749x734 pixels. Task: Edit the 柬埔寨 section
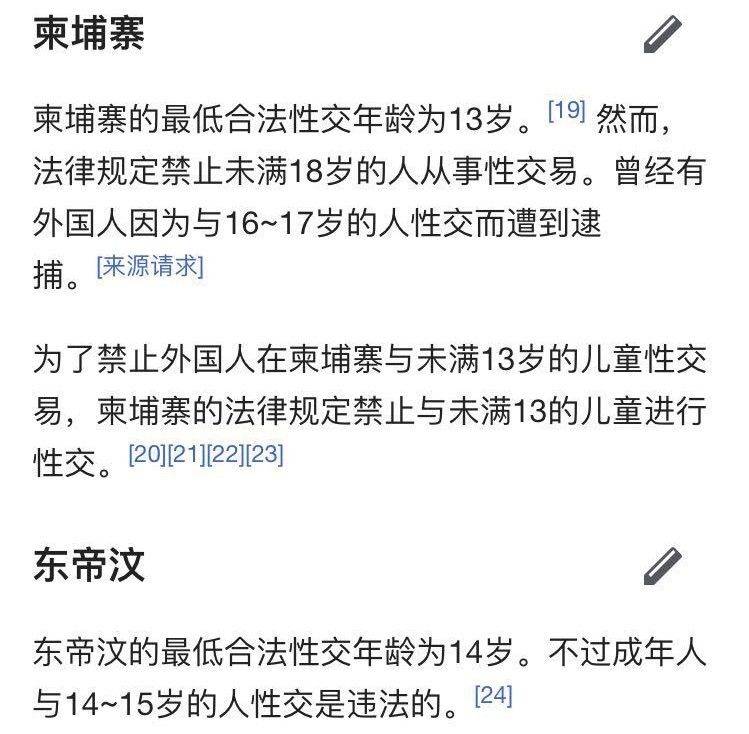(662, 35)
